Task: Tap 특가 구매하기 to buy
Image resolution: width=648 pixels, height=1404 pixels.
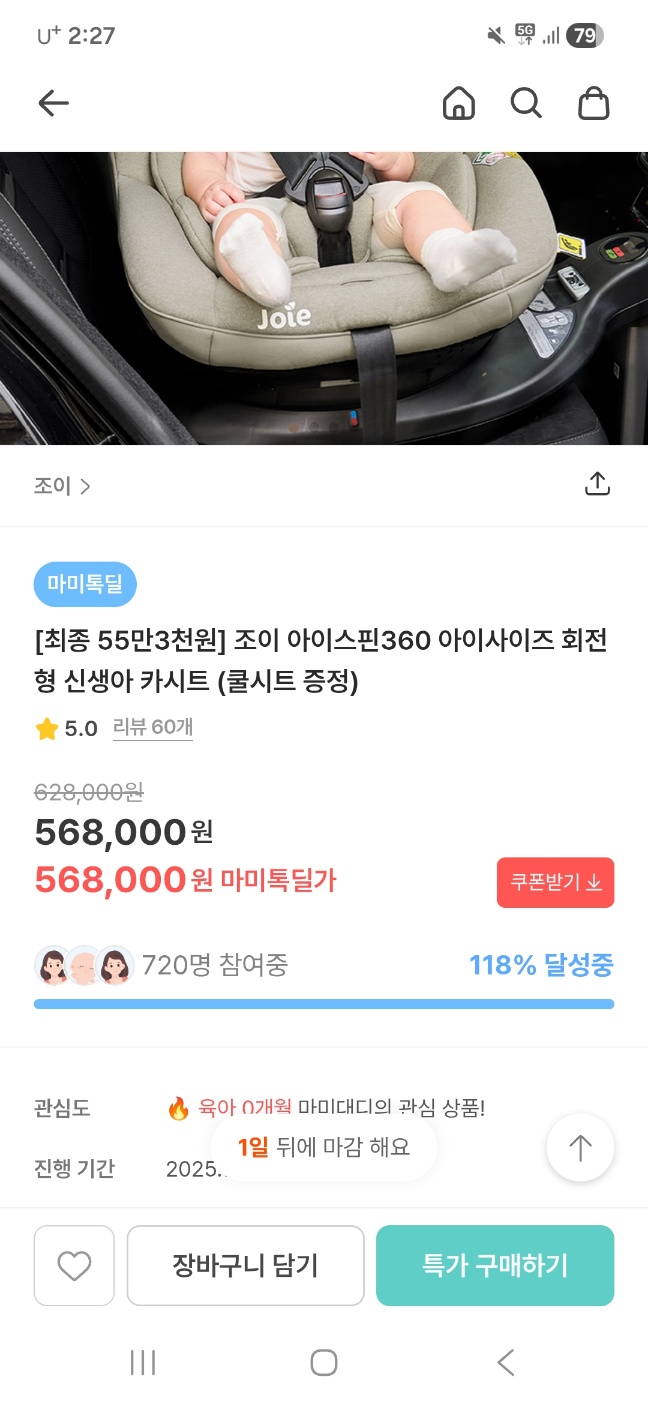Action: [495, 1266]
